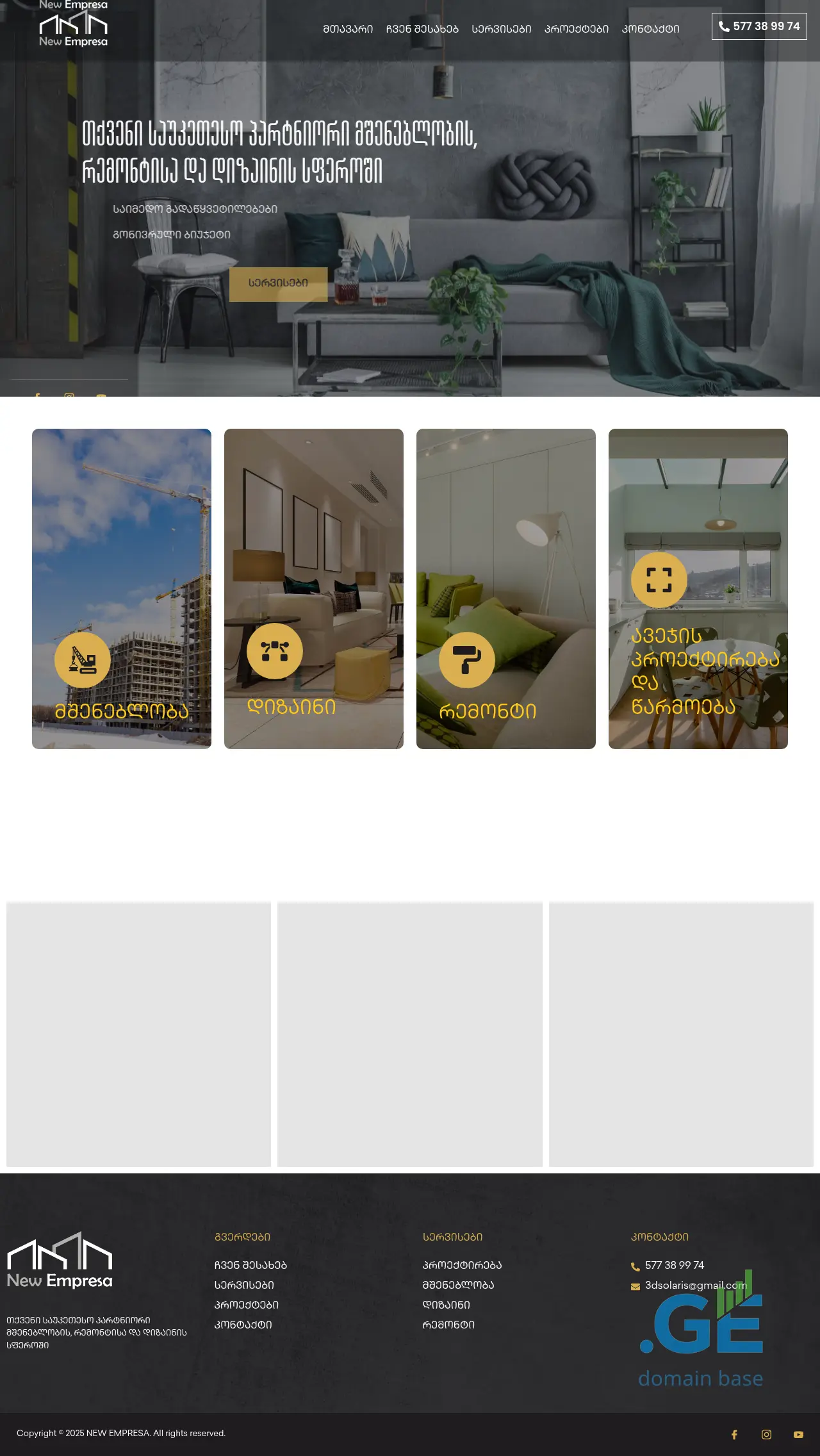Select პროექტები in the top navigation

pos(577,29)
